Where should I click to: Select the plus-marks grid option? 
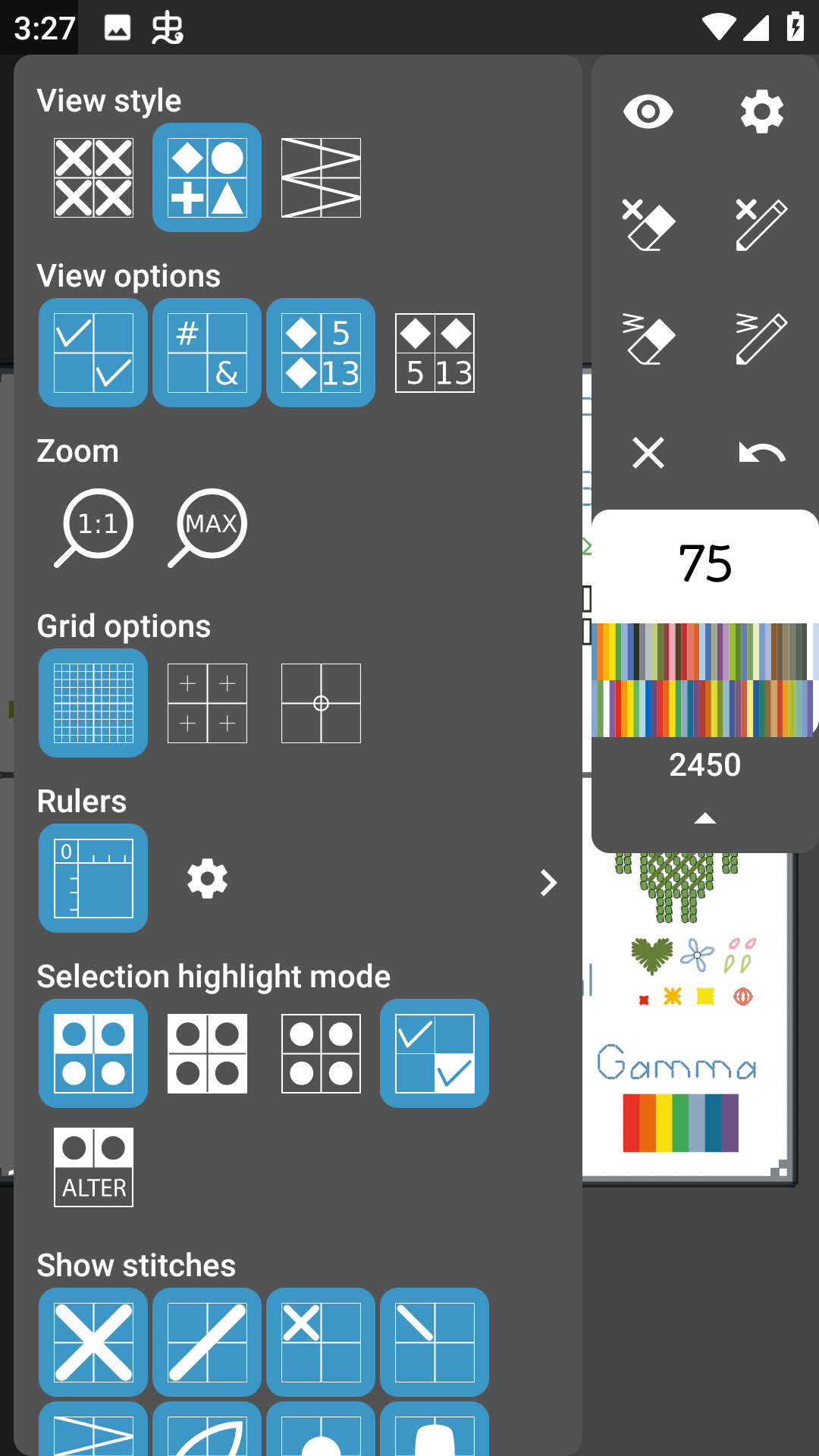207,703
